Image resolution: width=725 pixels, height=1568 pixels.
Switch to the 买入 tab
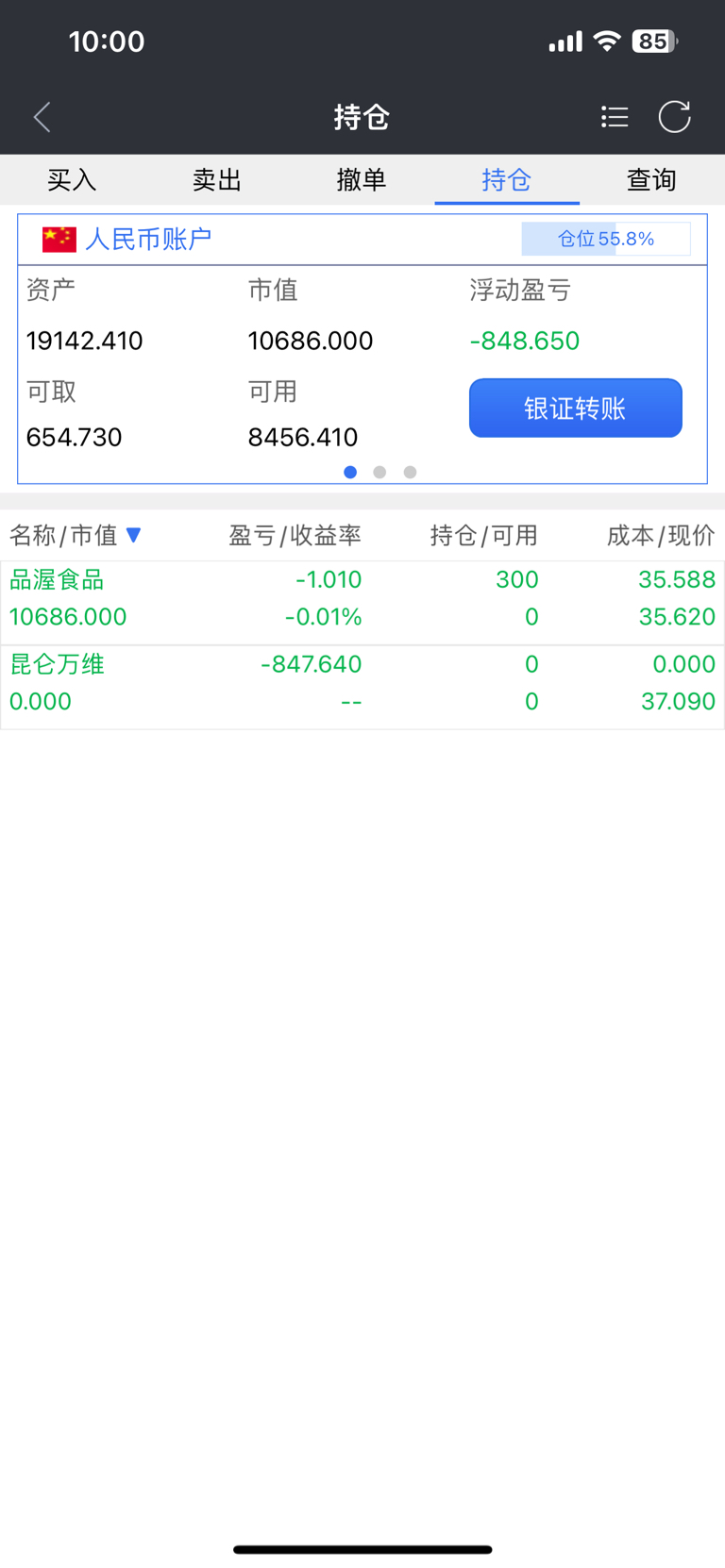click(x=73, y=180)
